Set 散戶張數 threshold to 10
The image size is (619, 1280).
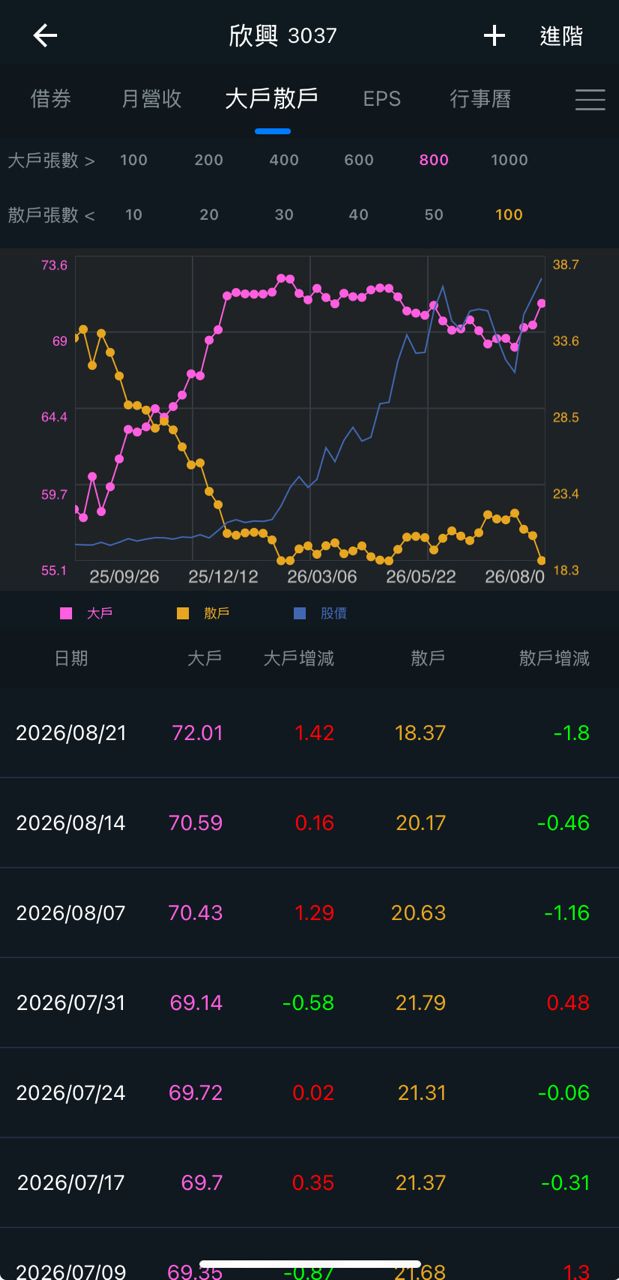[134, 214]
